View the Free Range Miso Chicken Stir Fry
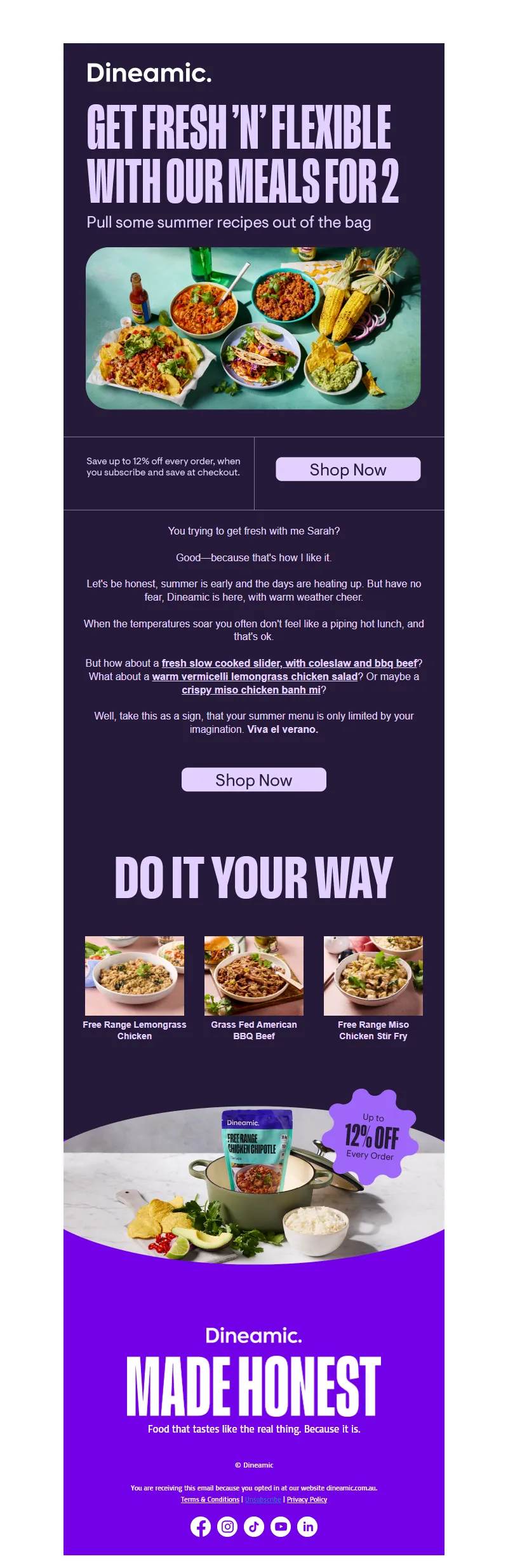Screen dimensions: 508x1568 click(x=373, y=976)
